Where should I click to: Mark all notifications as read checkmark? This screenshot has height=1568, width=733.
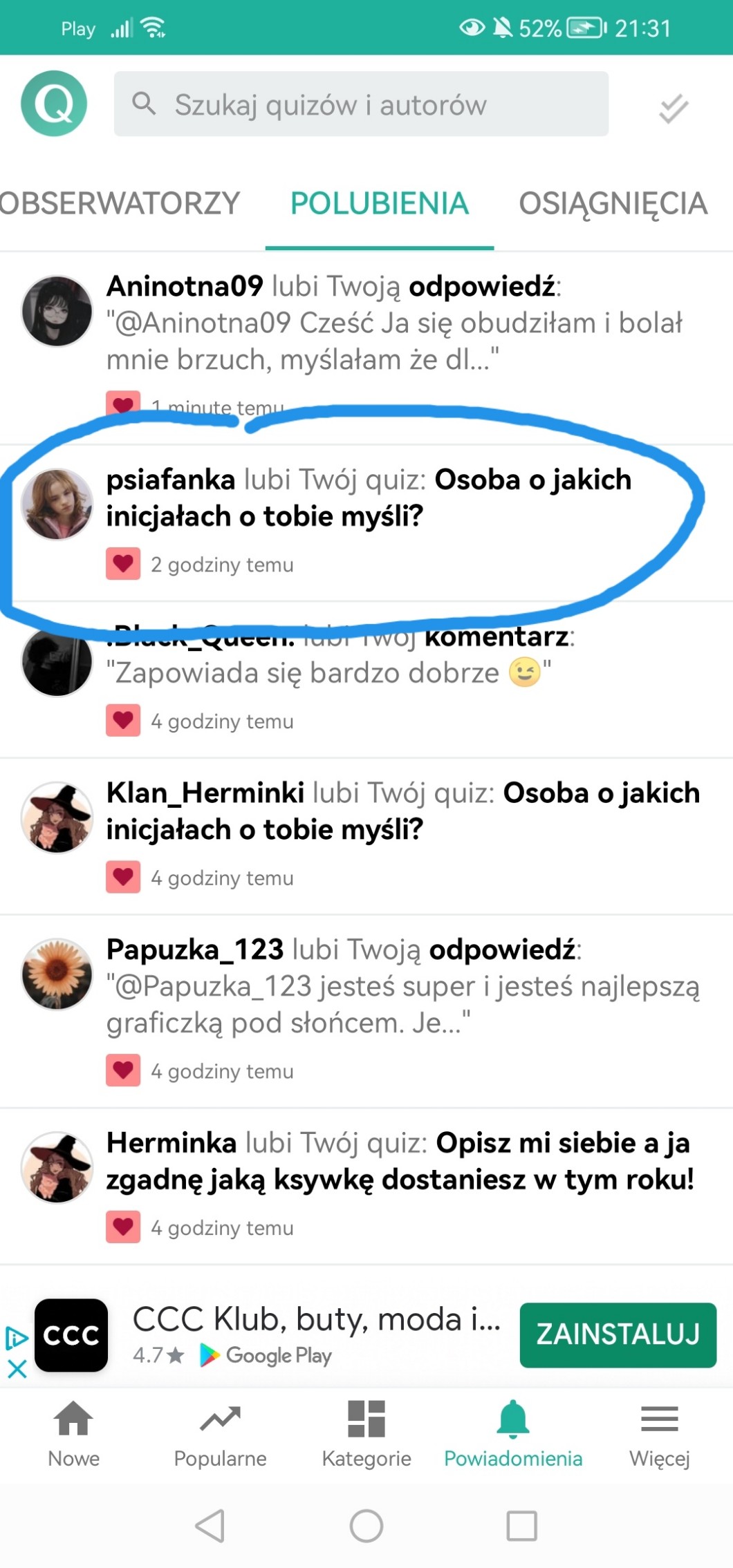tap(673, 108)
